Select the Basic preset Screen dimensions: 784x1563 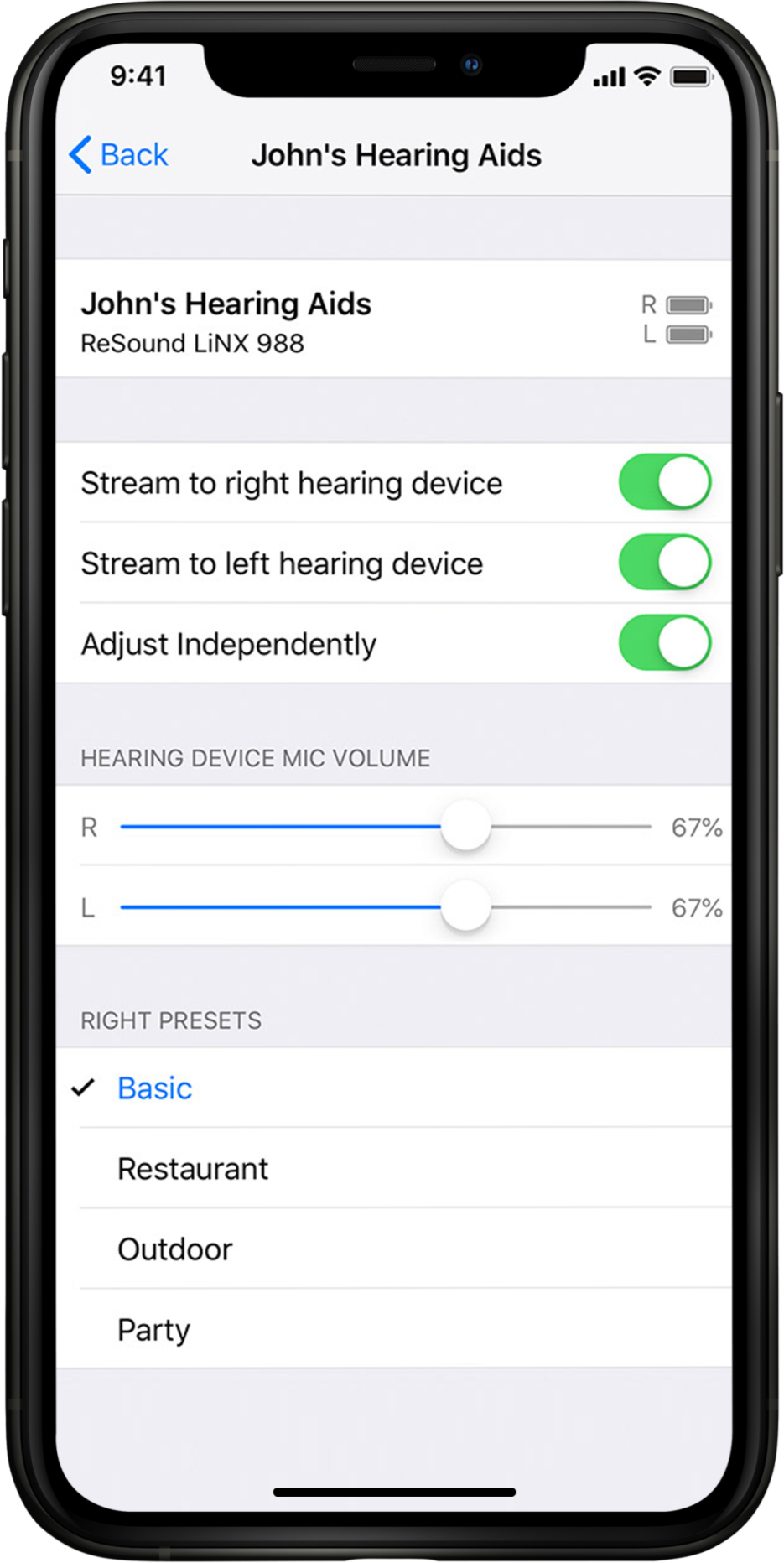tap(155, 1088)
